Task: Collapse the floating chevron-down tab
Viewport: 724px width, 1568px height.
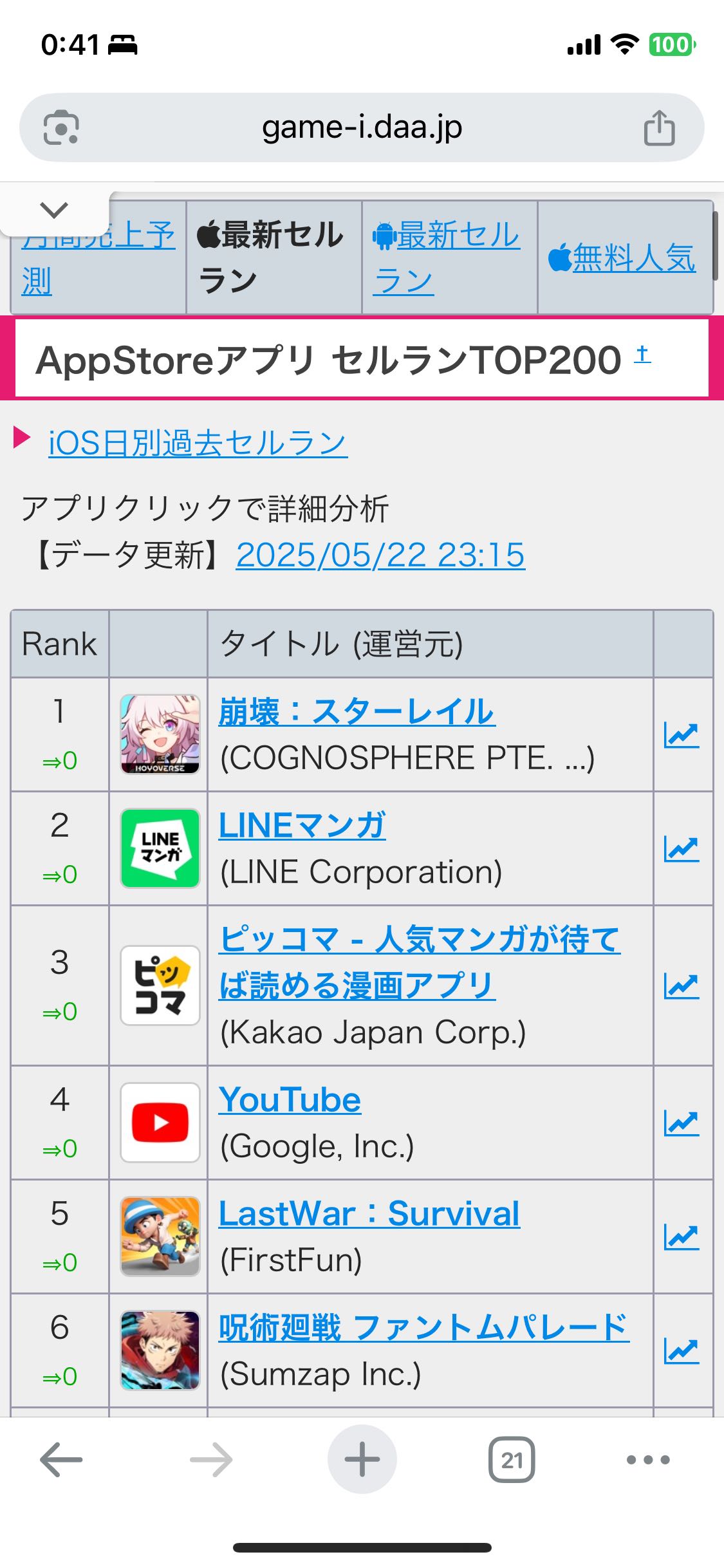Action: [x=54, y=210]
